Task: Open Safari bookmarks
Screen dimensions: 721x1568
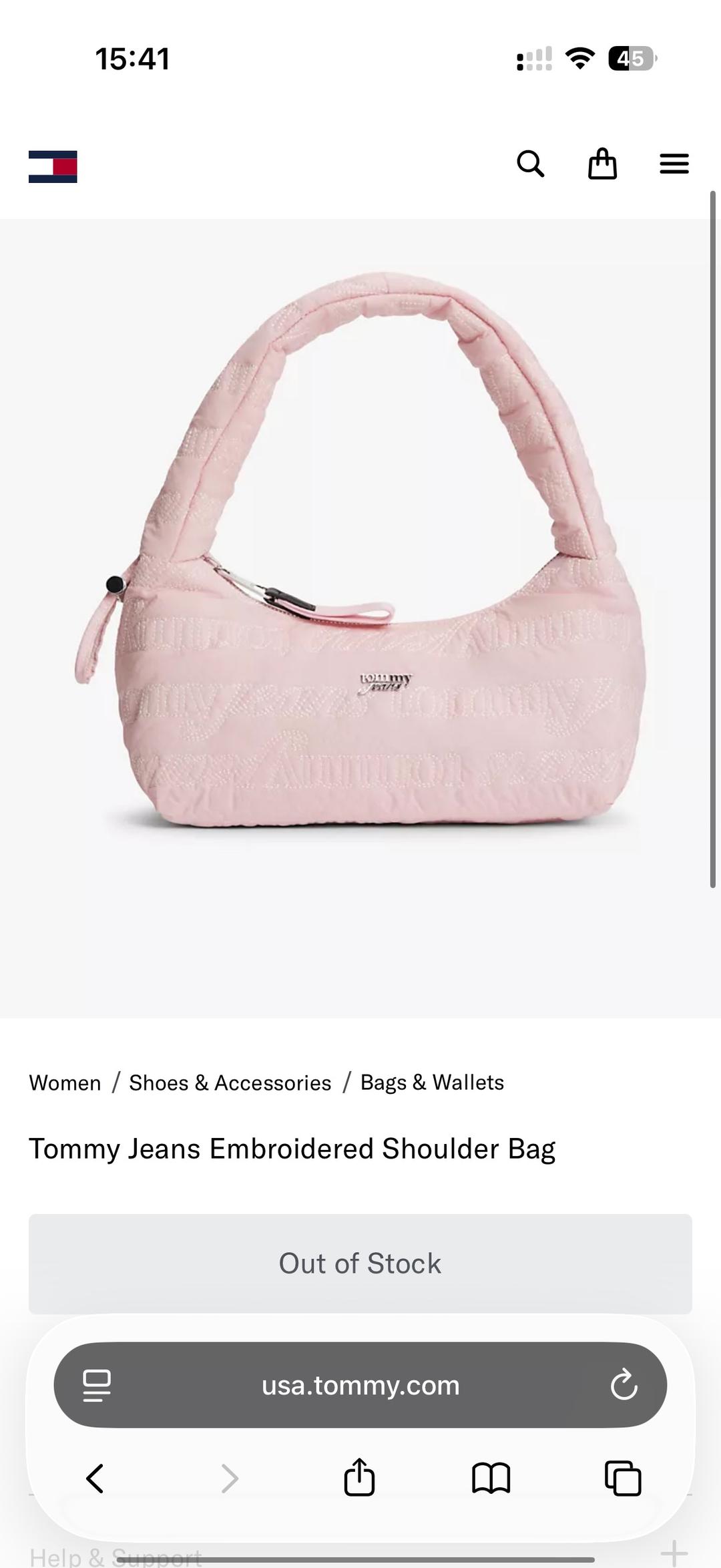Action: (491, 1479)
